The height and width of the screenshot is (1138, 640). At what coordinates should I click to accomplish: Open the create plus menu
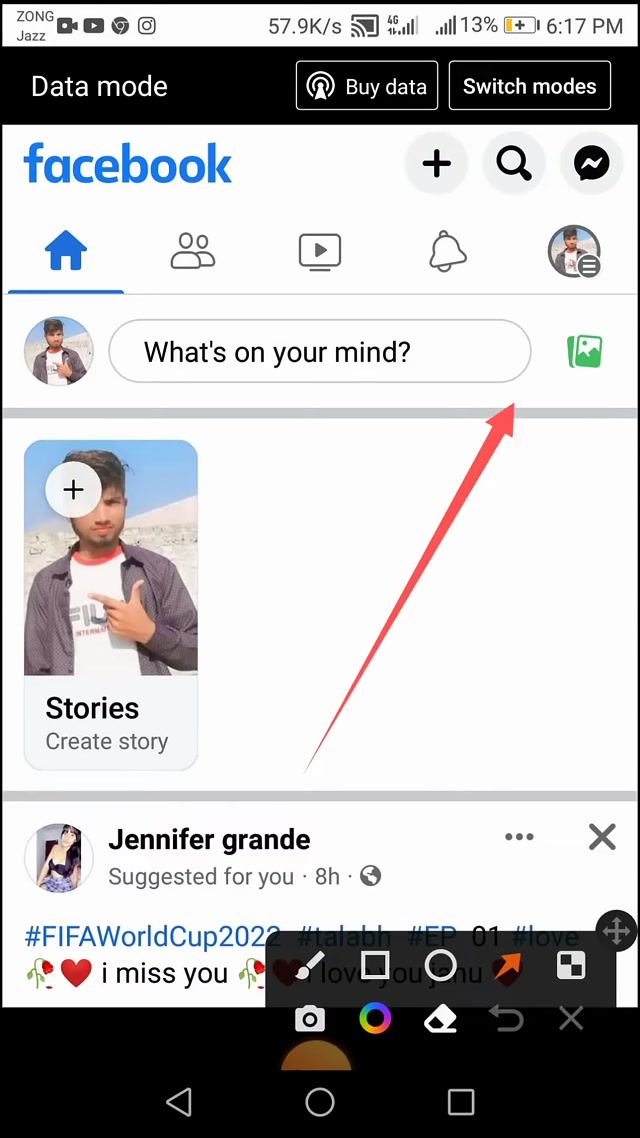pos(436,163)
